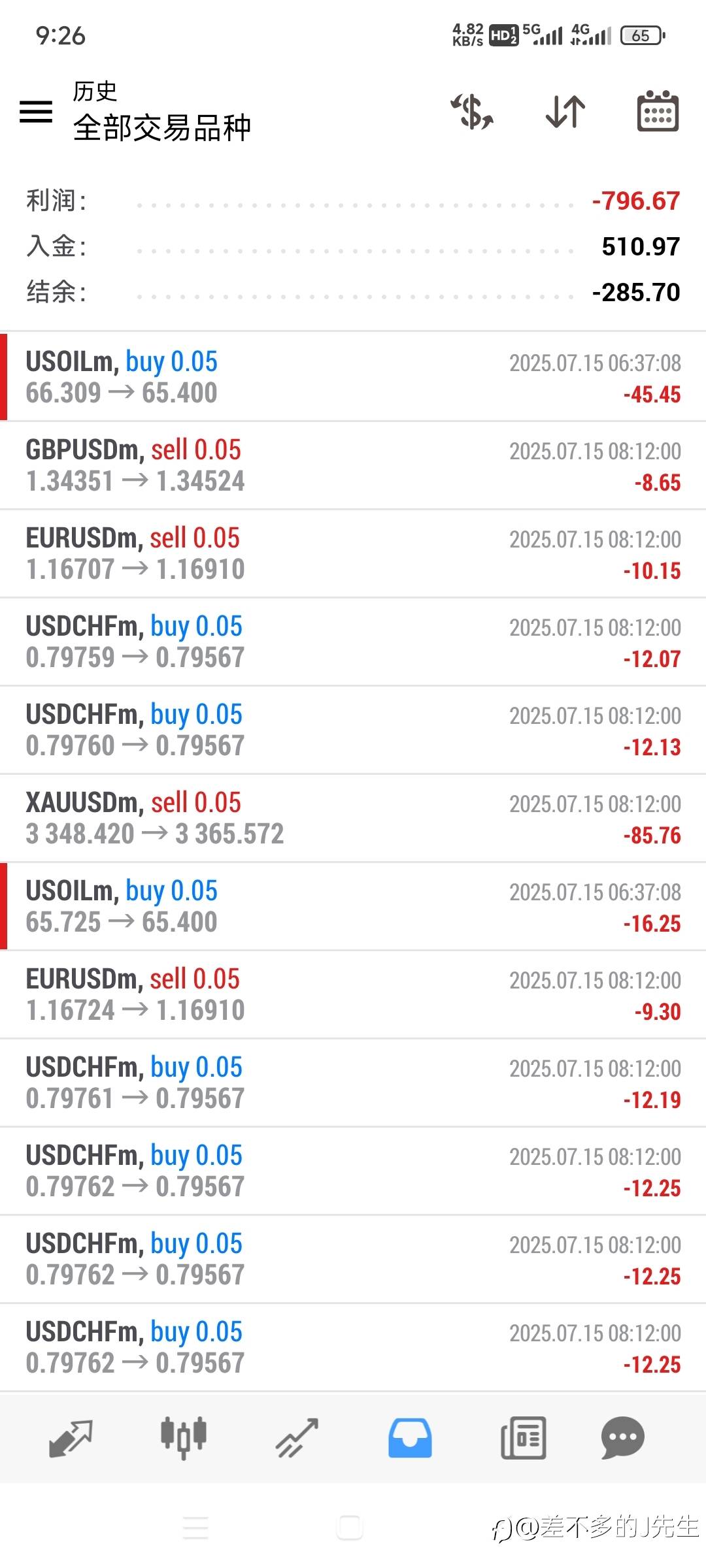Filter history by trading symbol
Screen dimensions: 706x1568
click(472, 112)
